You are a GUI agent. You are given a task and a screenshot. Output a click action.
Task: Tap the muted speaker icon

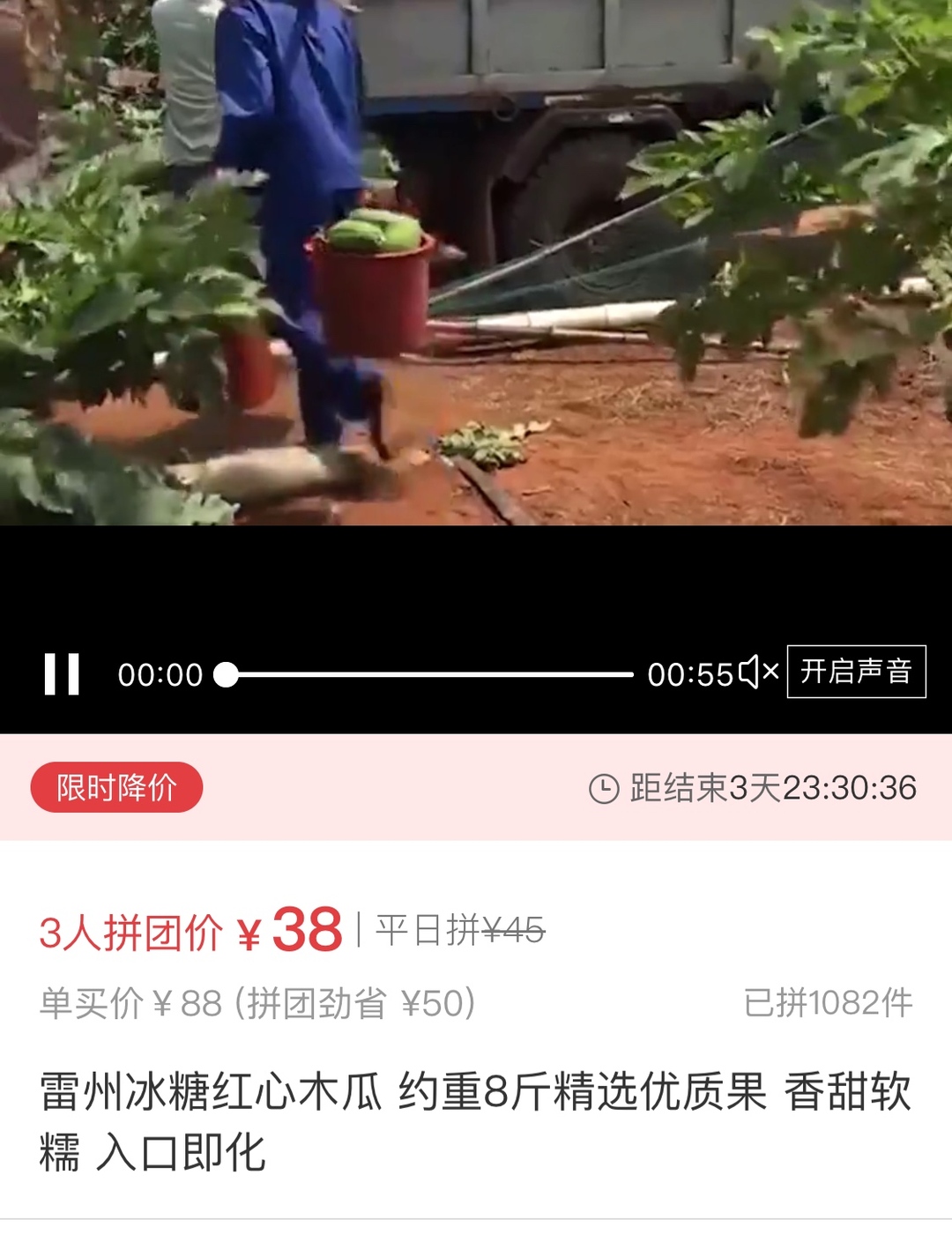[x=758, y=673]
